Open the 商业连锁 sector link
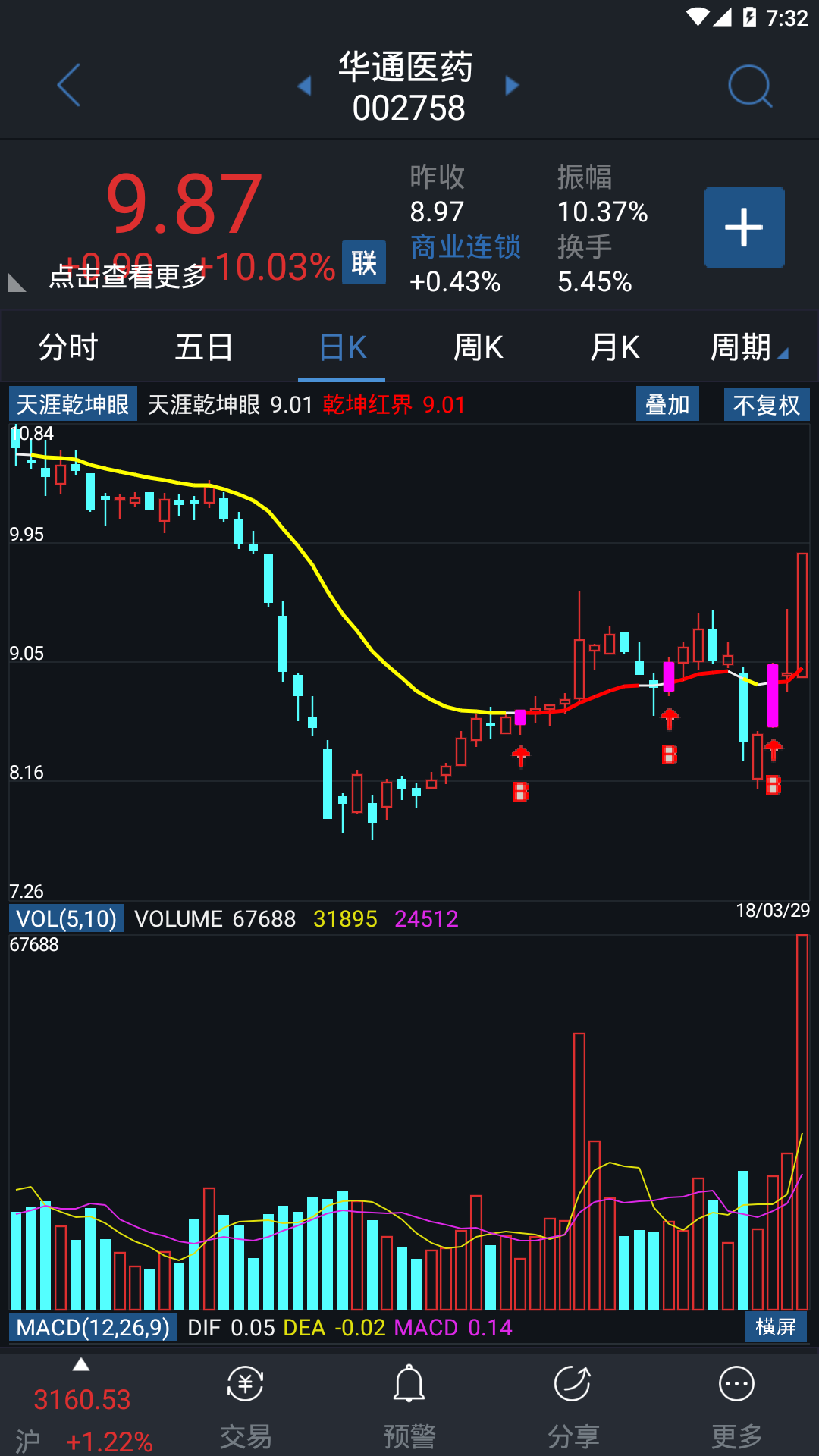819x1456 pixels. (x=466, y=246)
